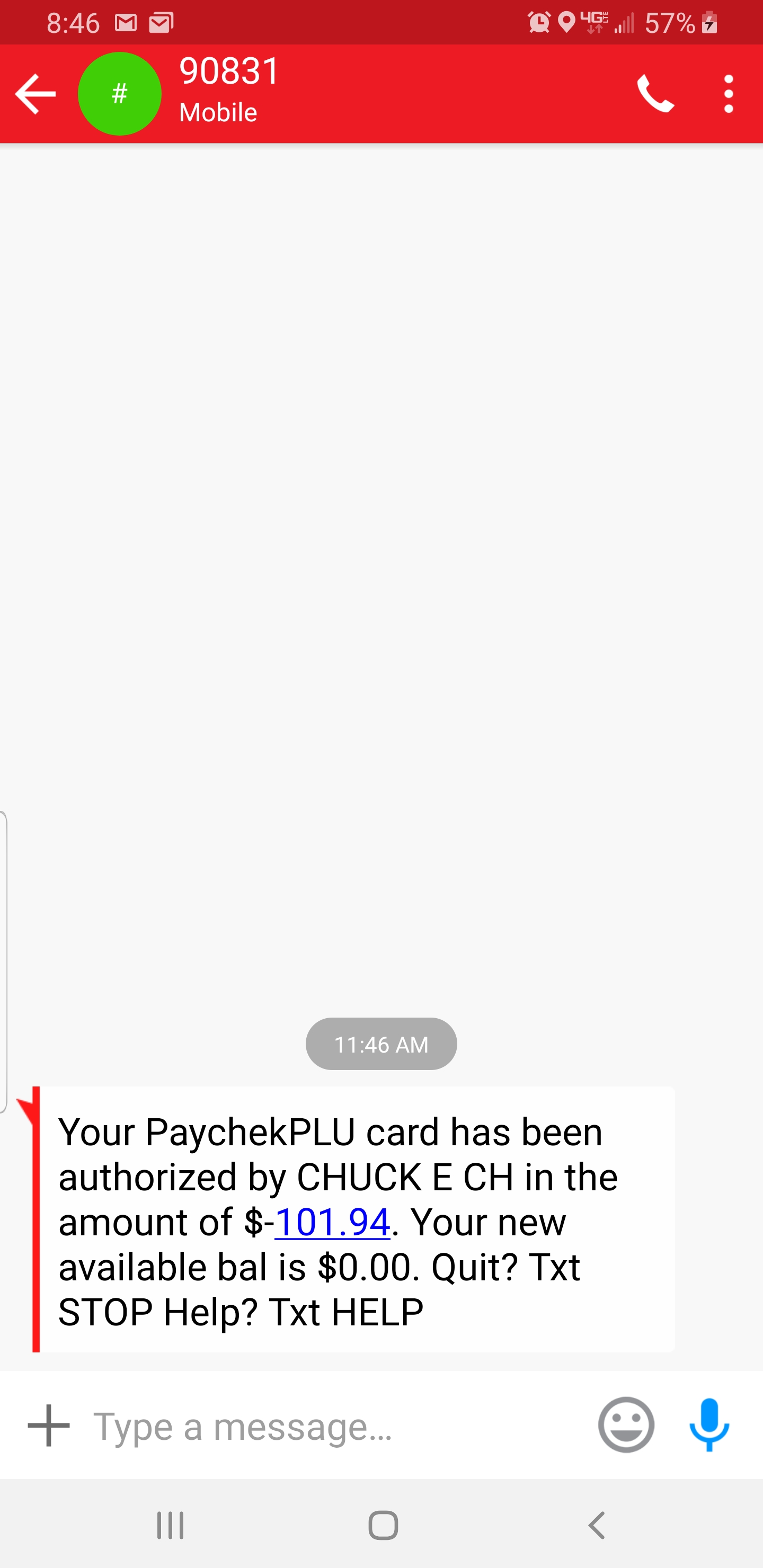Open the 90831 contact avatar
This screenshot has width=763, height=1568.
pos(119,94)
